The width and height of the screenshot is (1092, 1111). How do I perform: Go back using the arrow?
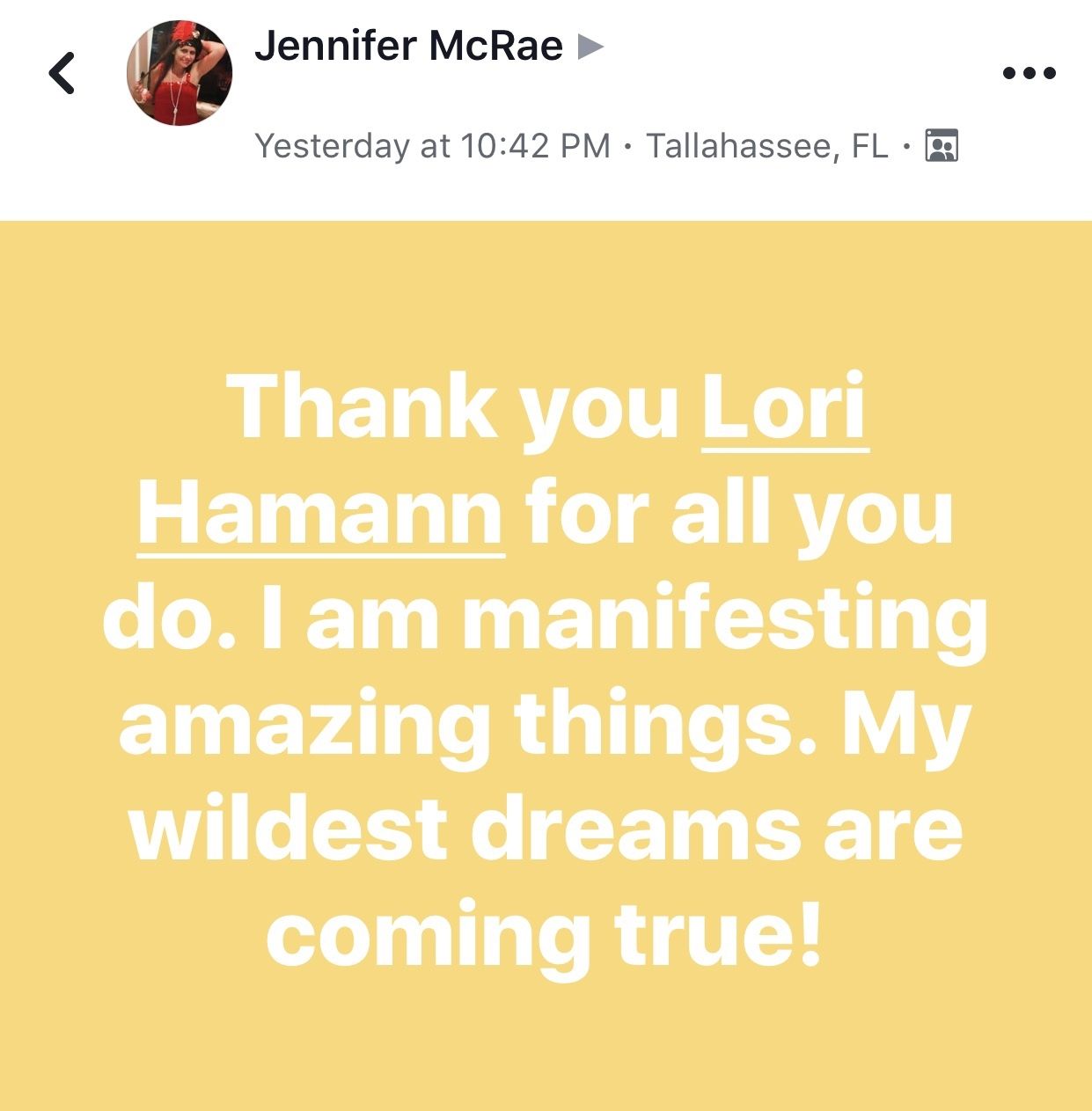pos(62,73)
